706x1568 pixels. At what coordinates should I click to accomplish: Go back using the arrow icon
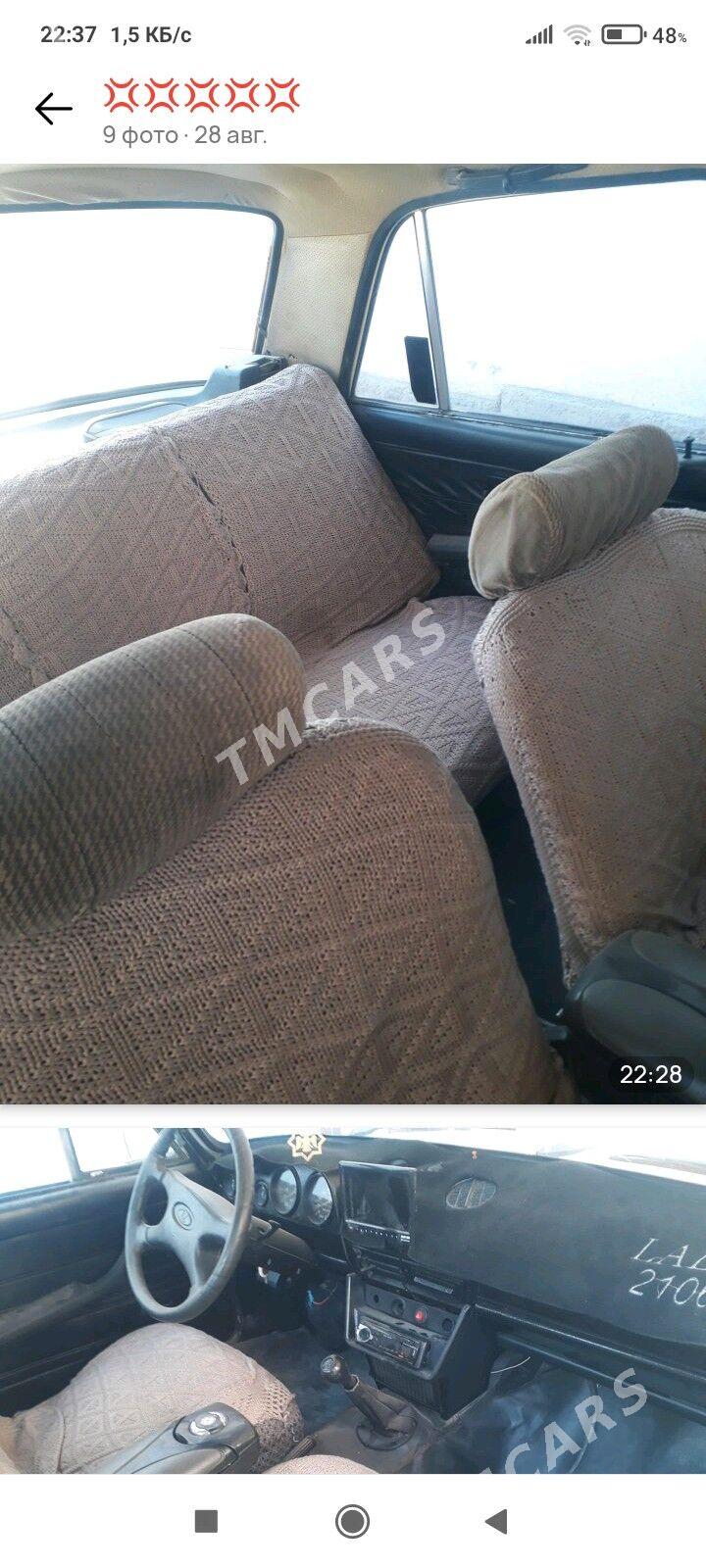[53, 109]
